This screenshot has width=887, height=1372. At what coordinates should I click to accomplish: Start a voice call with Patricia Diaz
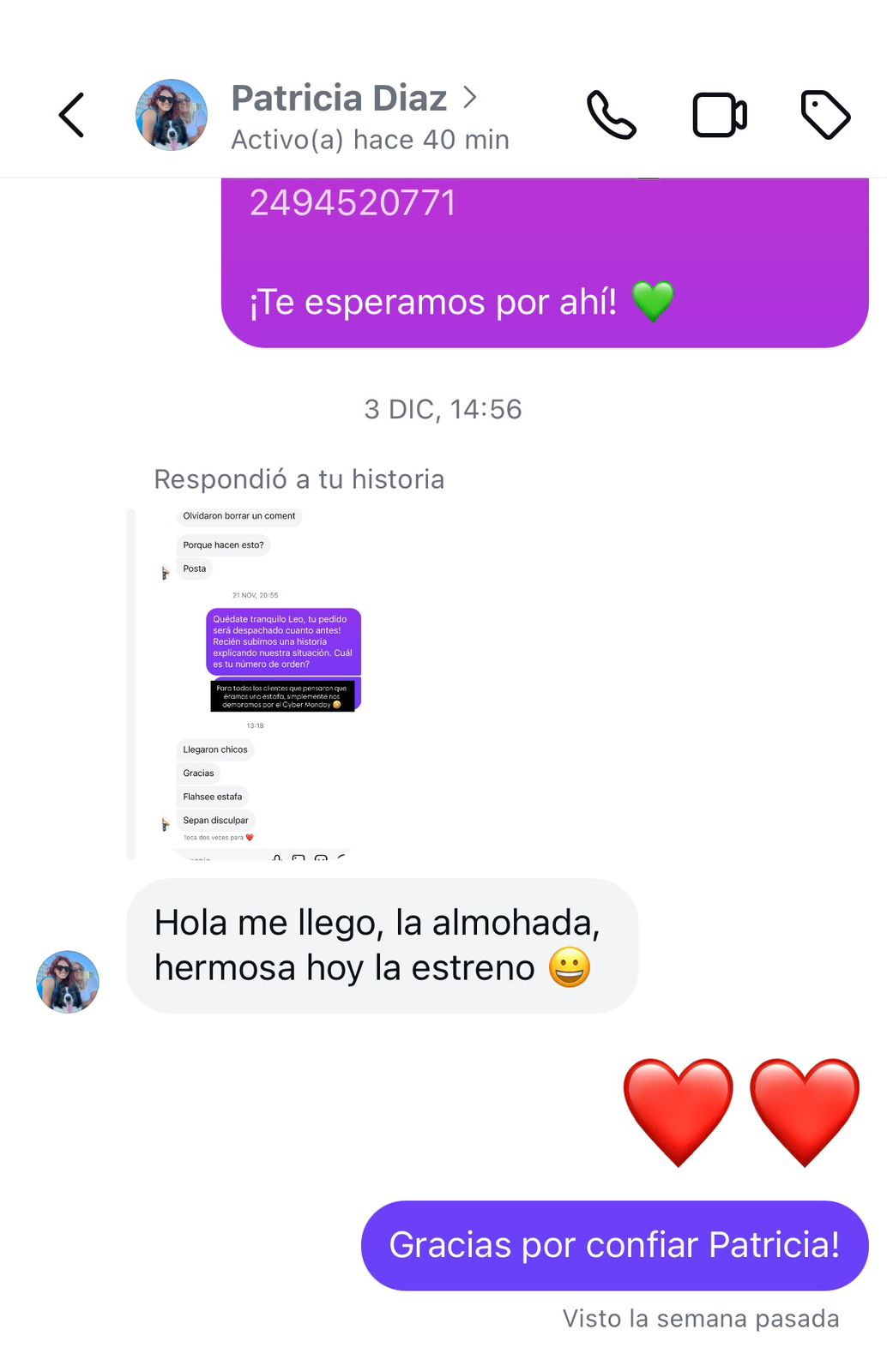tap(611, 115)
